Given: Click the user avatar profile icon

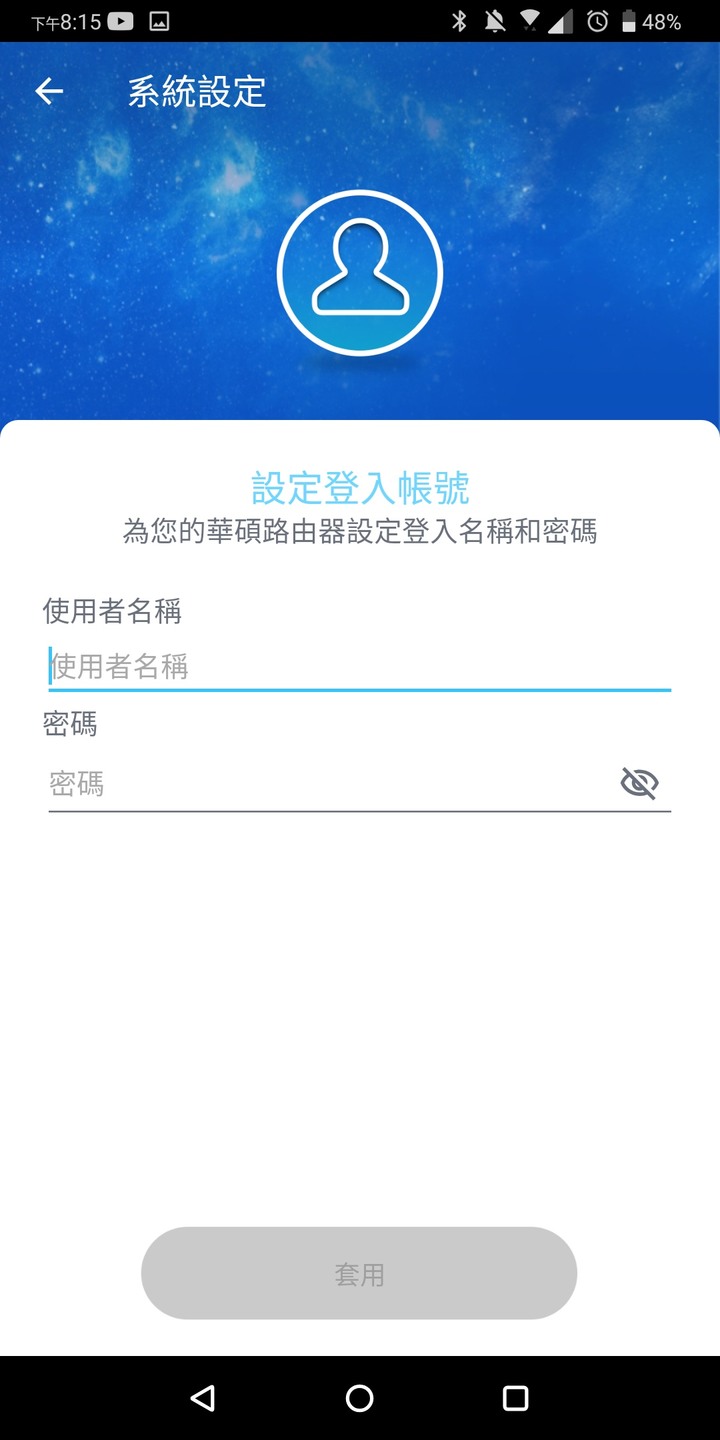Looking at the screenshot, I should (x=360, y=272).
